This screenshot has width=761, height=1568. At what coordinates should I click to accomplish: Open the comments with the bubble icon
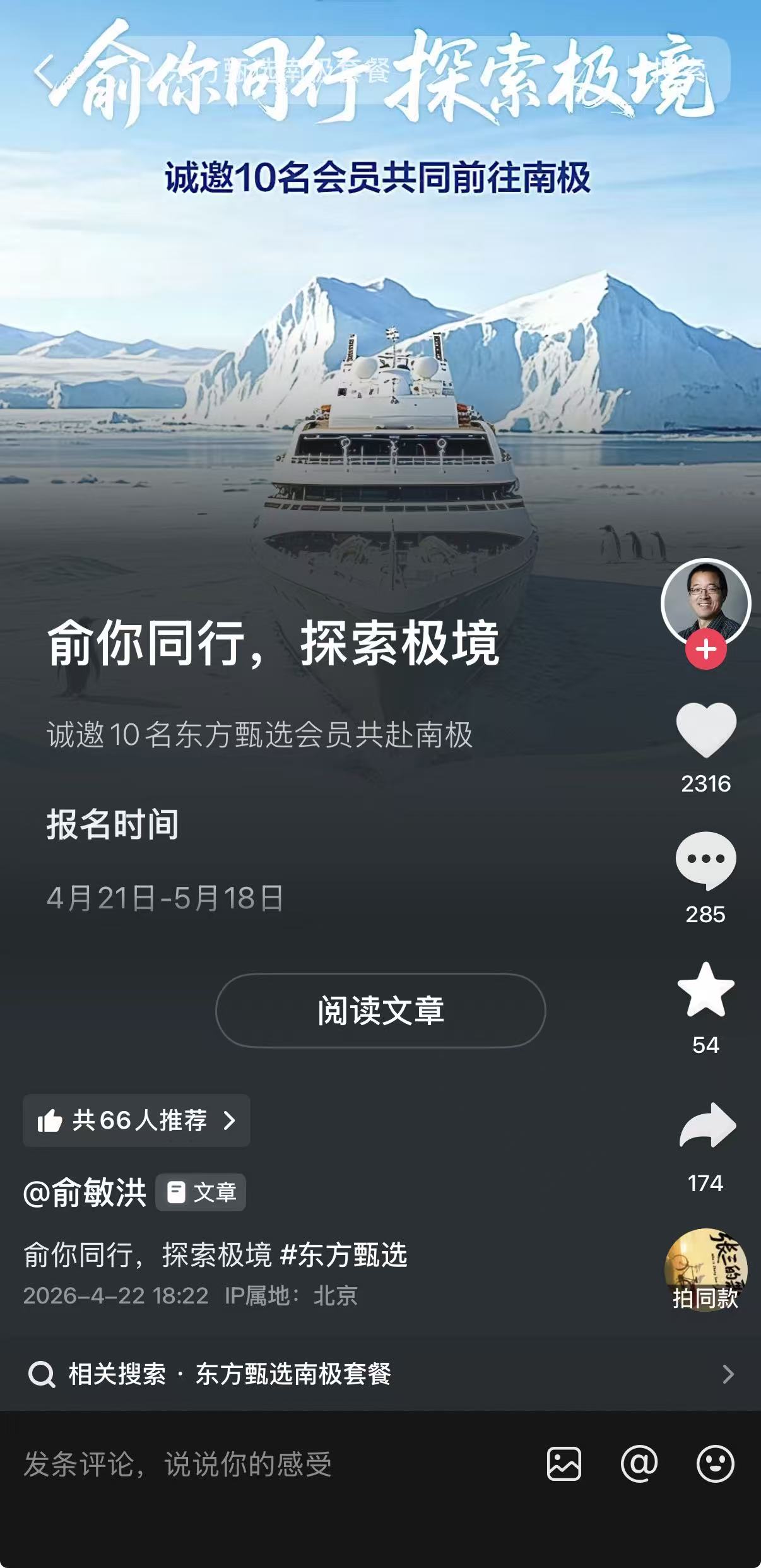(x=705, y=860)
